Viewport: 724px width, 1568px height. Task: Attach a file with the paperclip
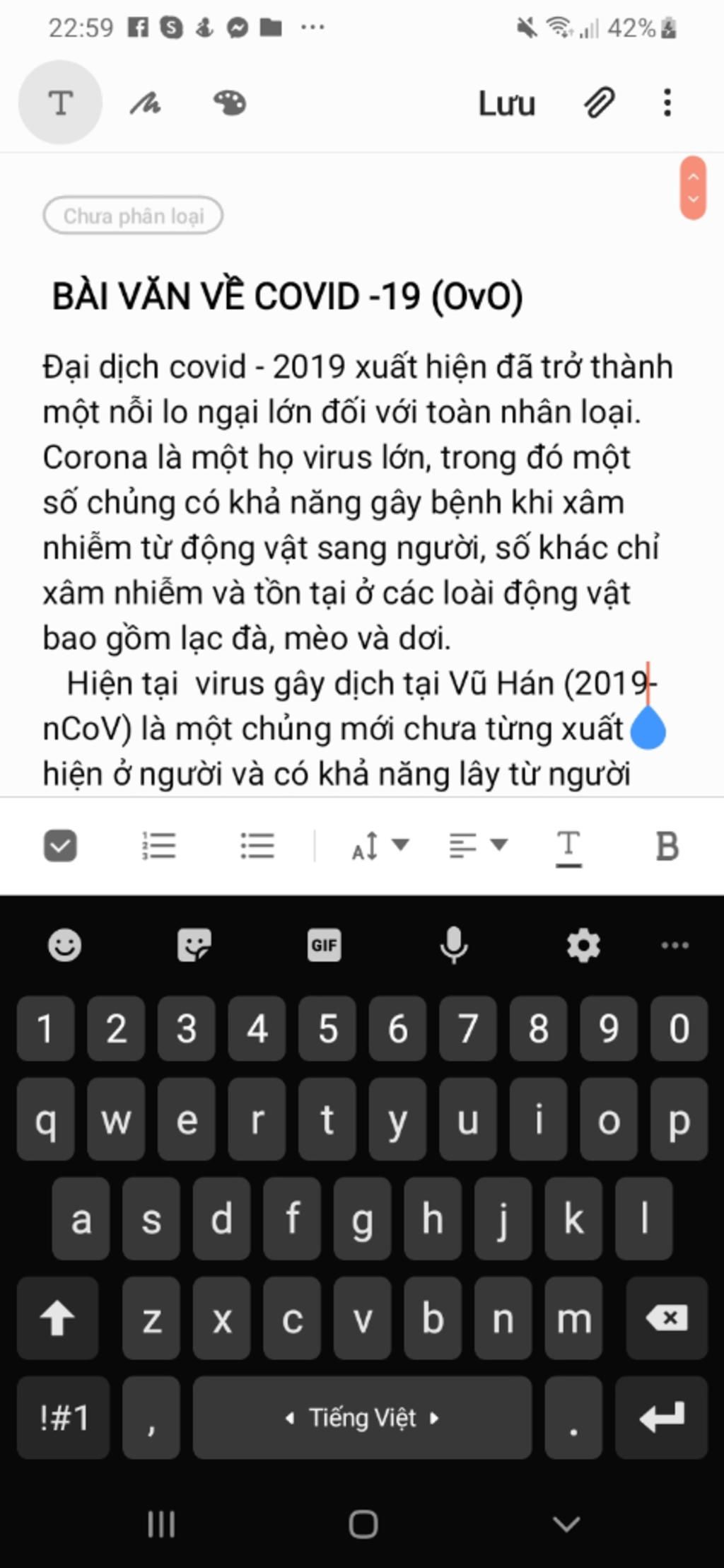coord(599,103)
